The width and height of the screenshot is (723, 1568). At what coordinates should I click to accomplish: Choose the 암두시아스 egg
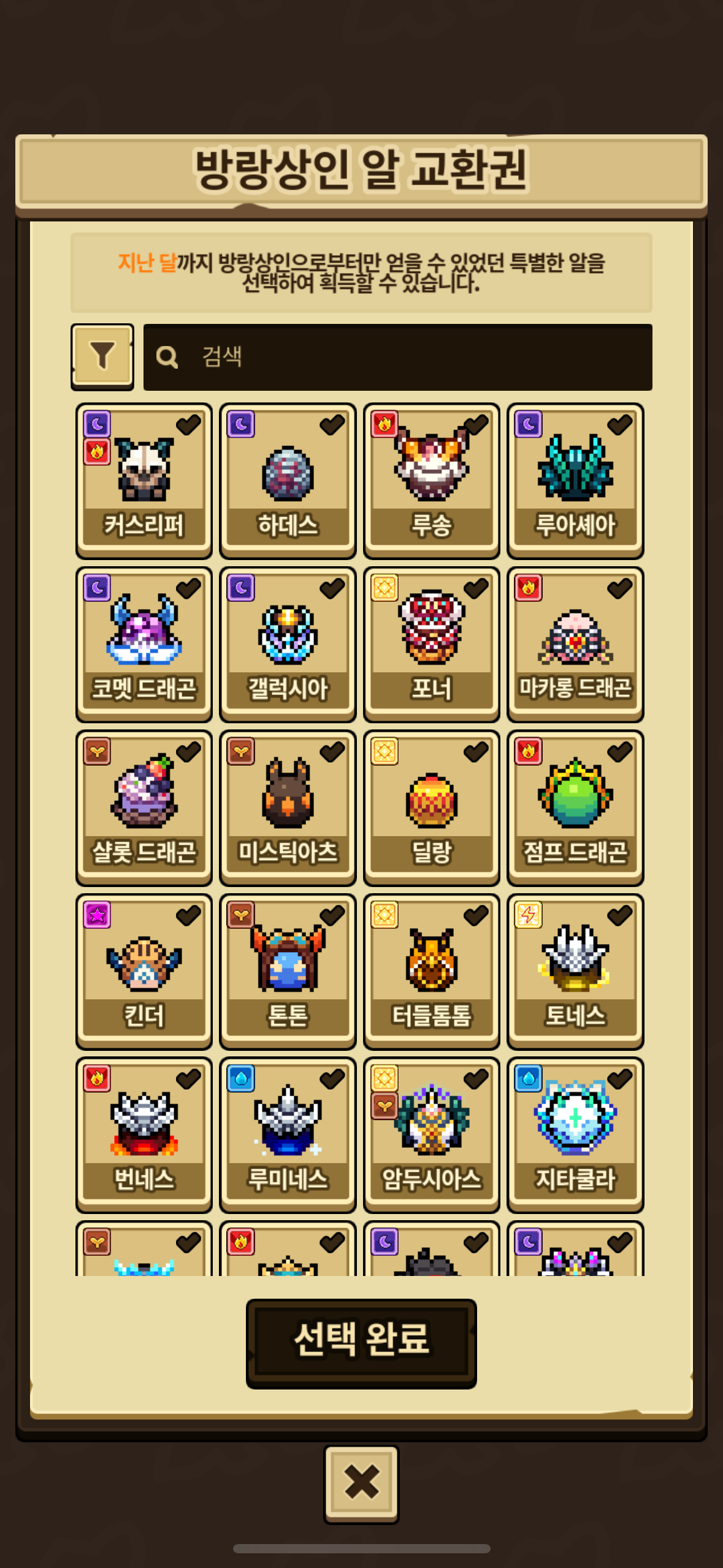click(x=432, y=1135)
